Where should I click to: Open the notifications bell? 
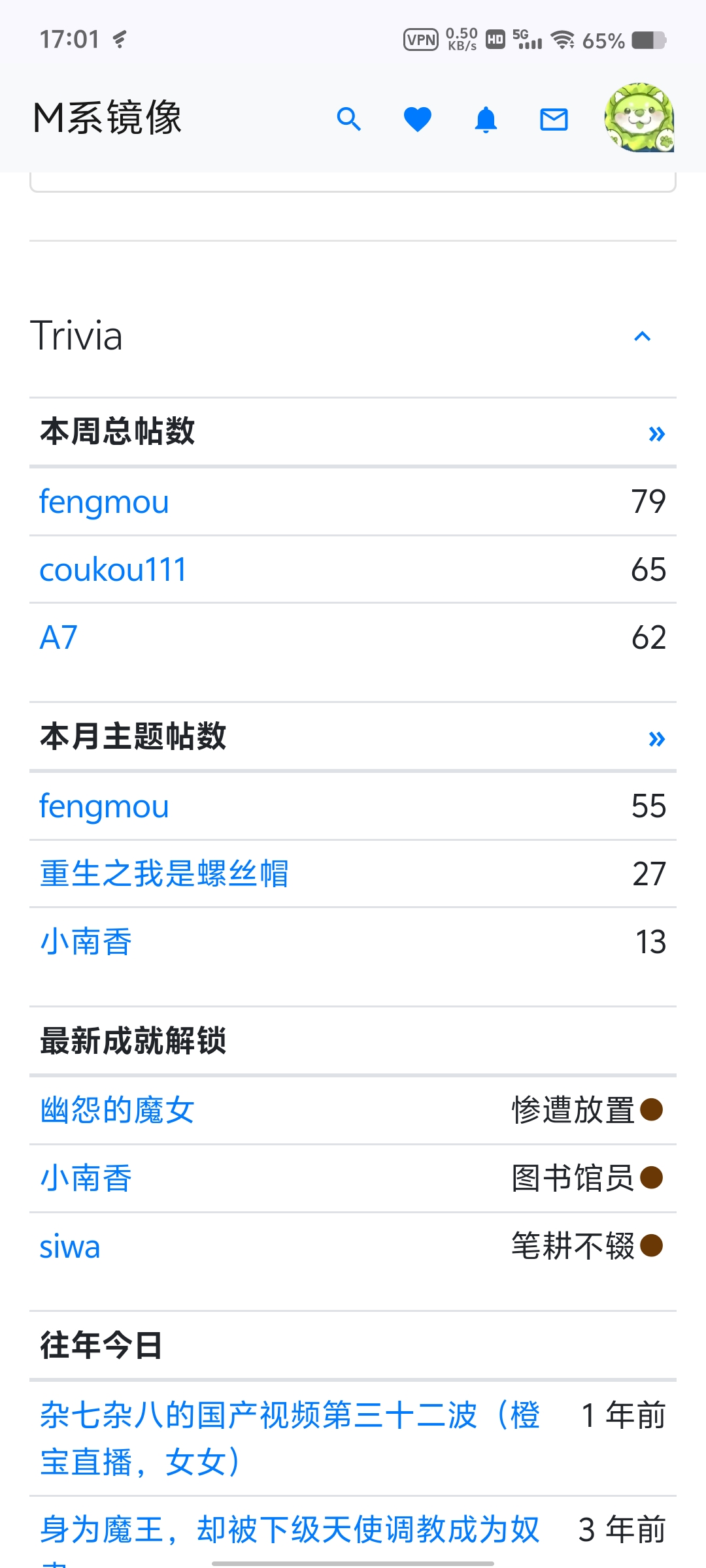(x=486, y=120)
